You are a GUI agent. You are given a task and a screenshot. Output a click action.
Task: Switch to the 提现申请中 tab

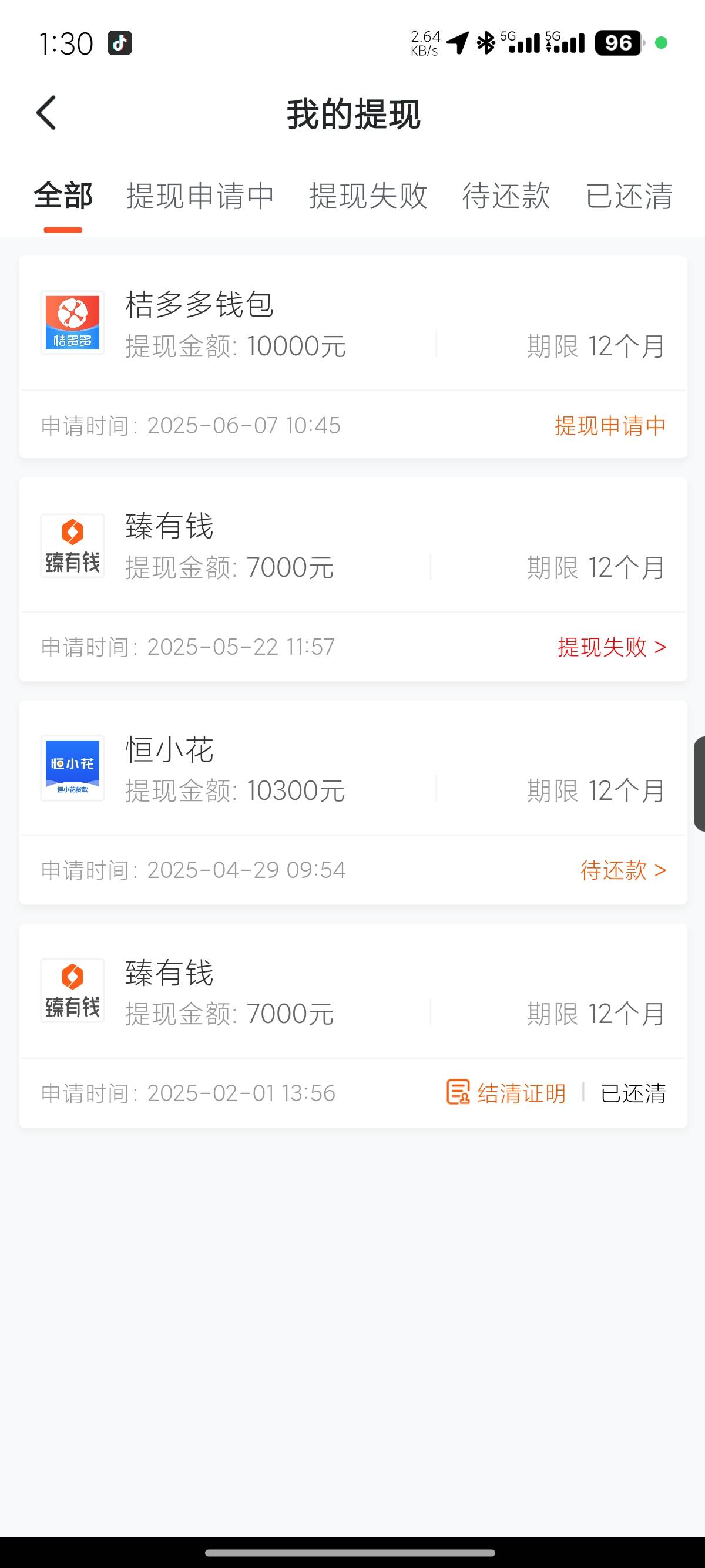tap(200, 196)
